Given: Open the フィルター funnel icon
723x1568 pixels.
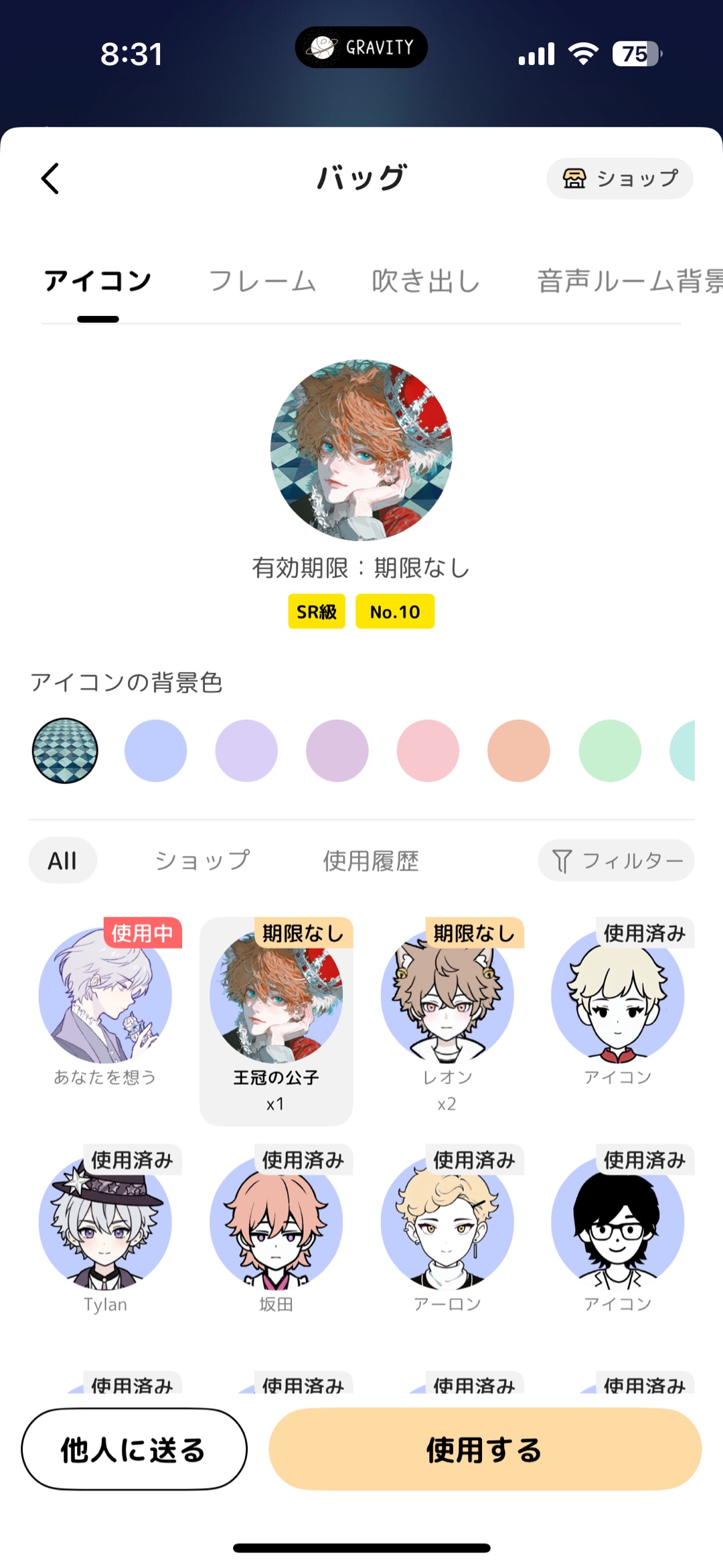Looking at the screenshot, I should coord(616,860).
